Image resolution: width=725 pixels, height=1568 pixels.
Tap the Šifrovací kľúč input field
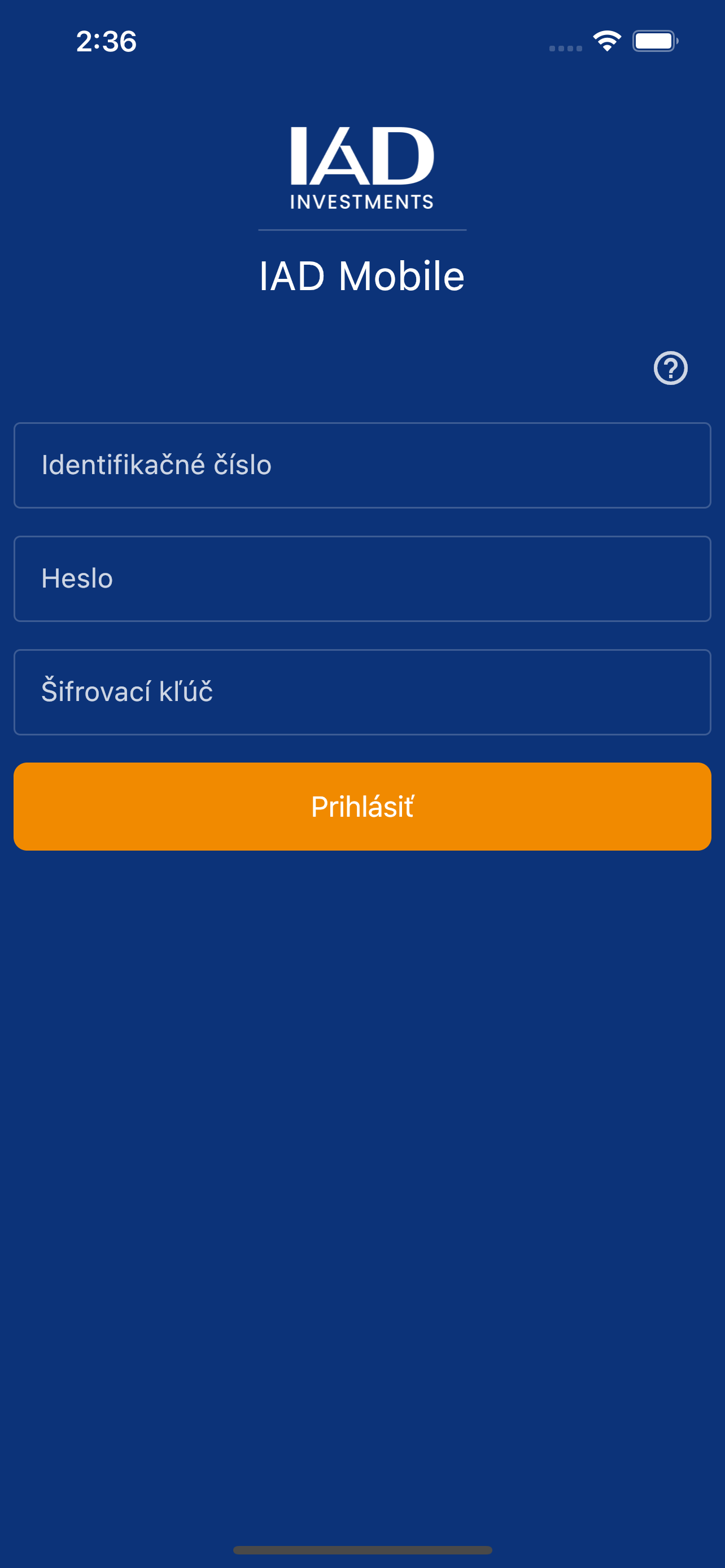pyautogui.click(x=361, y=692)
